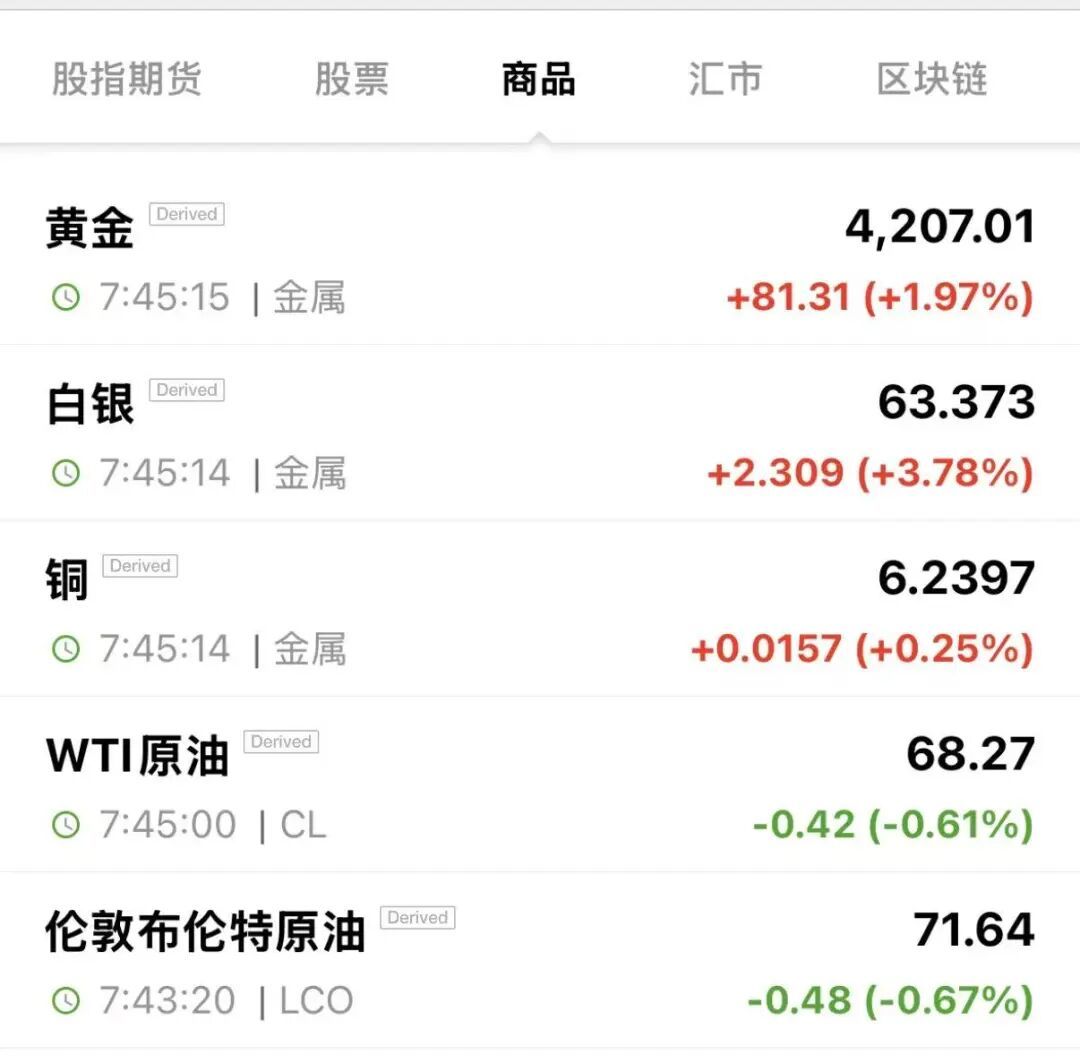
Task: Open the 区块链 tab
Action: [x=932, y=79]
